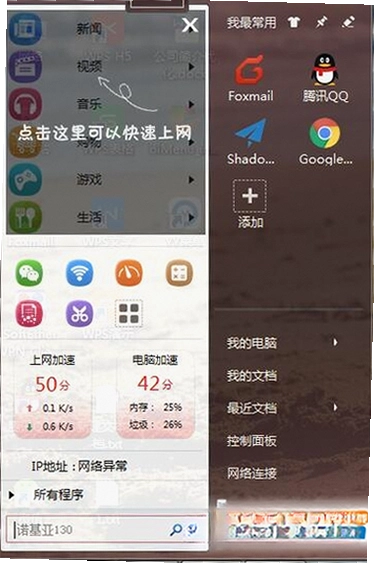Show more tools via grid icon
The width and height of the screenshot is (374, 563).
(x=129, y=313)
